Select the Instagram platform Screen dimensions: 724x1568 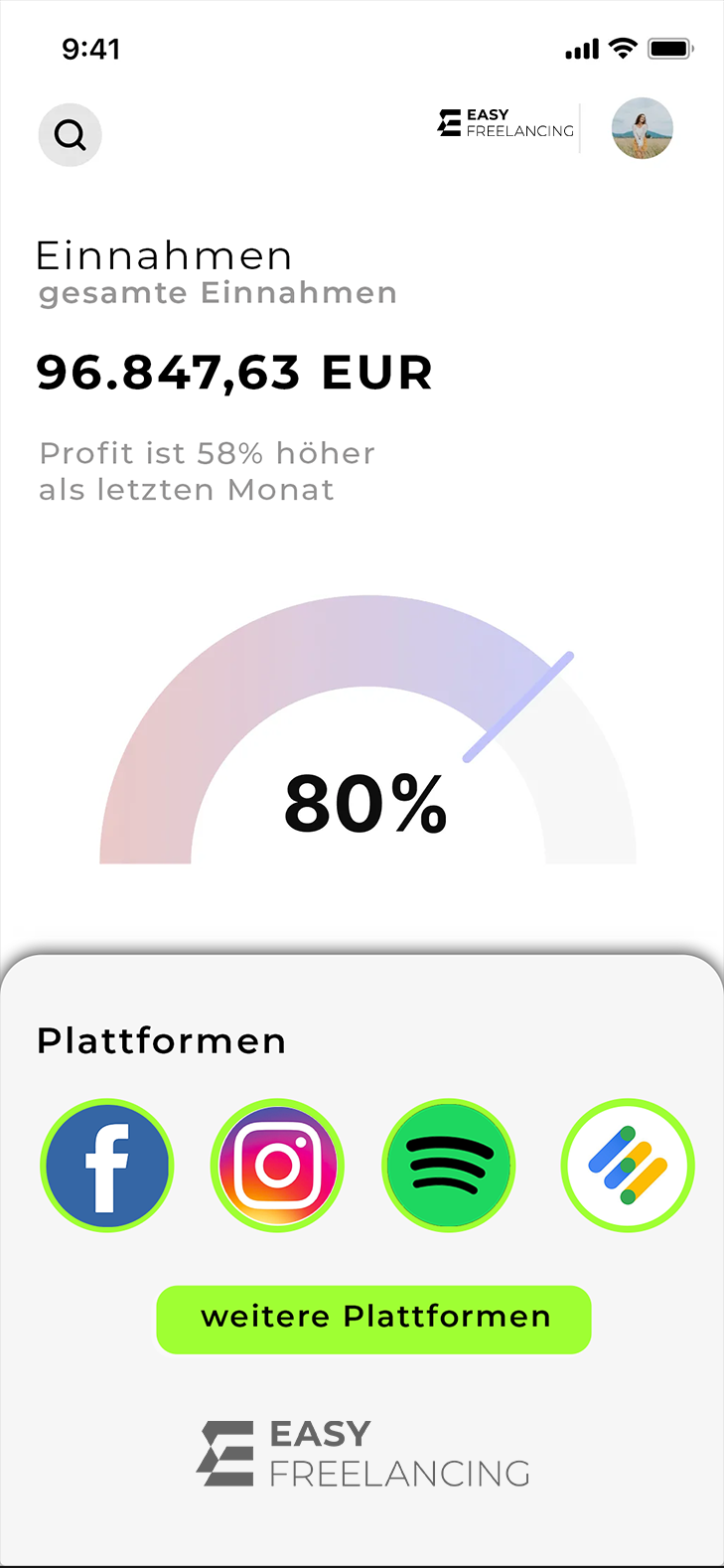278,1165
